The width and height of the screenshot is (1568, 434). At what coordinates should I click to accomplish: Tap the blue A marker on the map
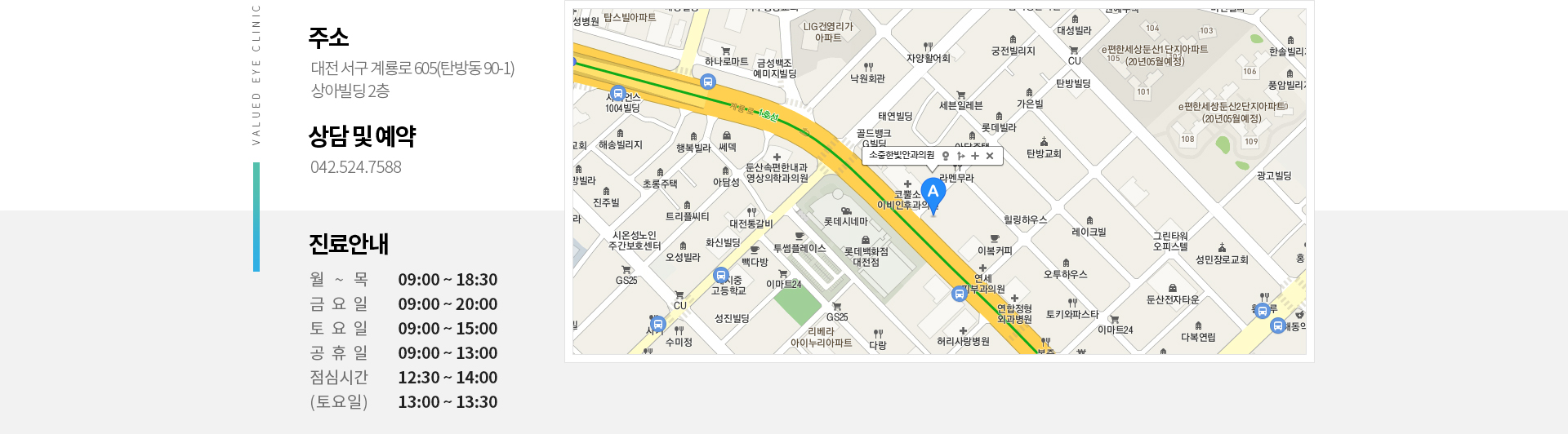pos(933,193)
